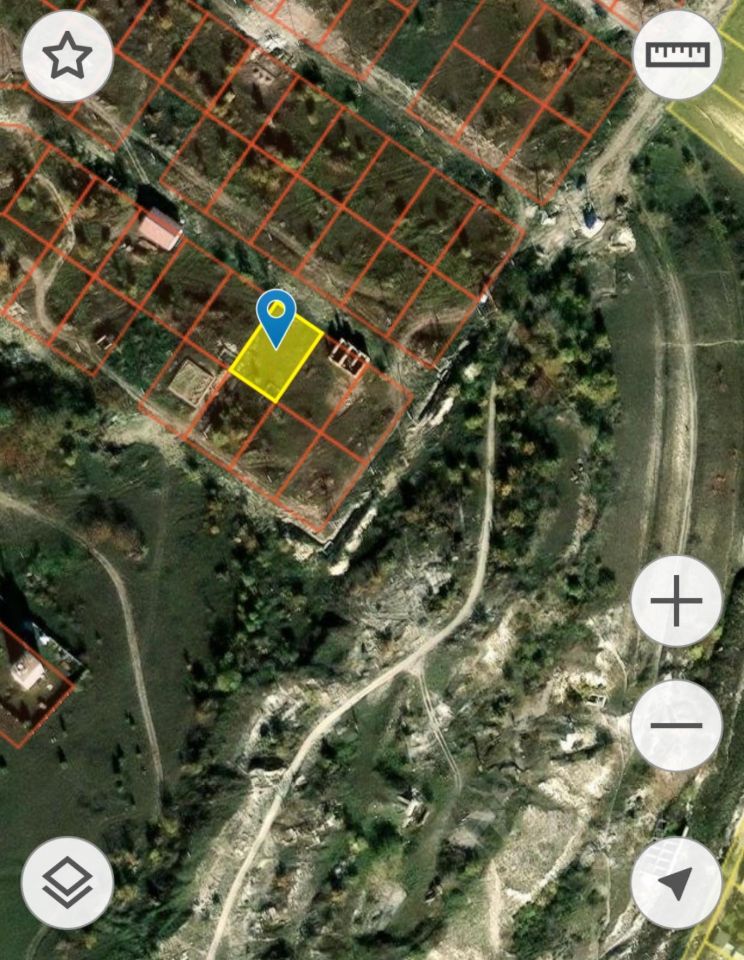Open the map layers selector
This screenshot has height=960, width=744.
67,883
